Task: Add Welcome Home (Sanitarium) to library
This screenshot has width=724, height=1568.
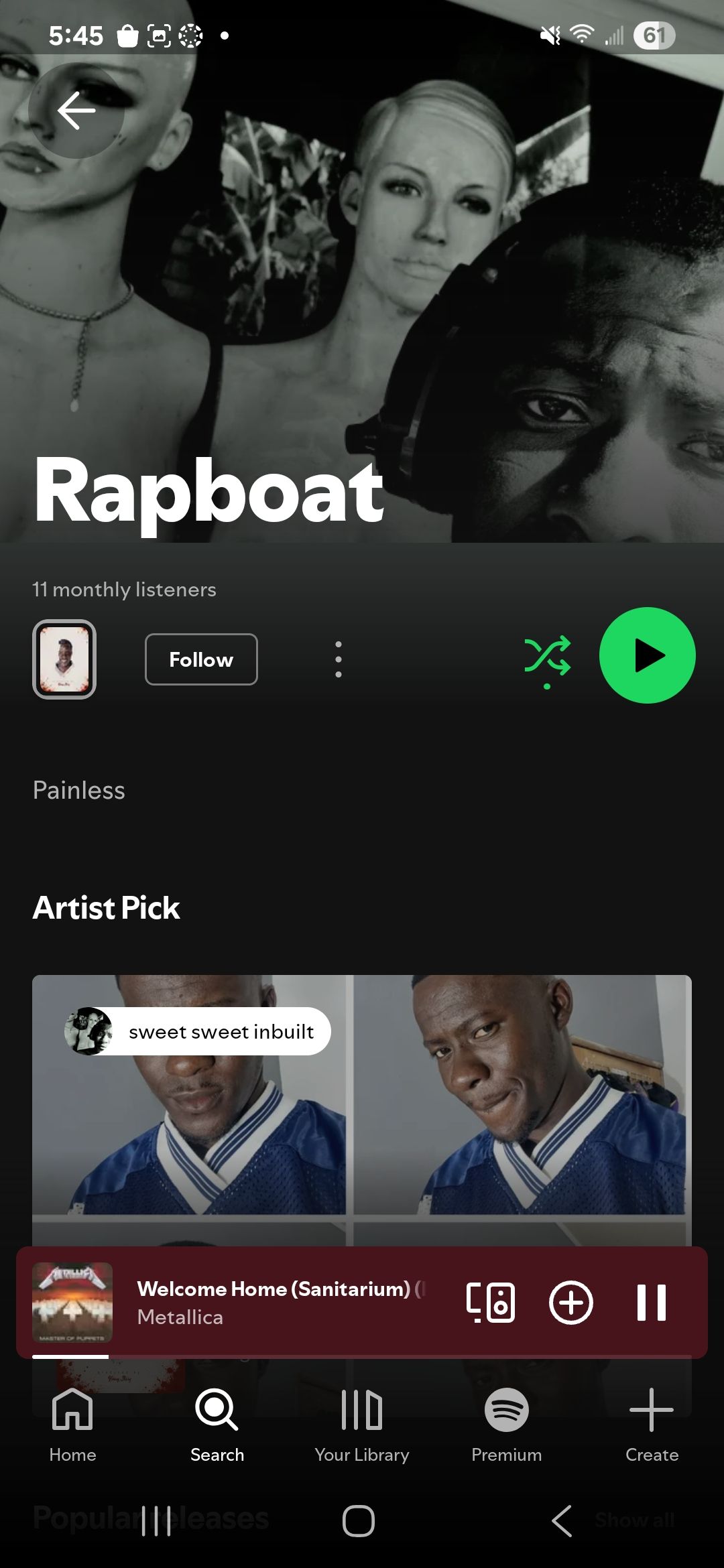Action: tap(571, 1303)
